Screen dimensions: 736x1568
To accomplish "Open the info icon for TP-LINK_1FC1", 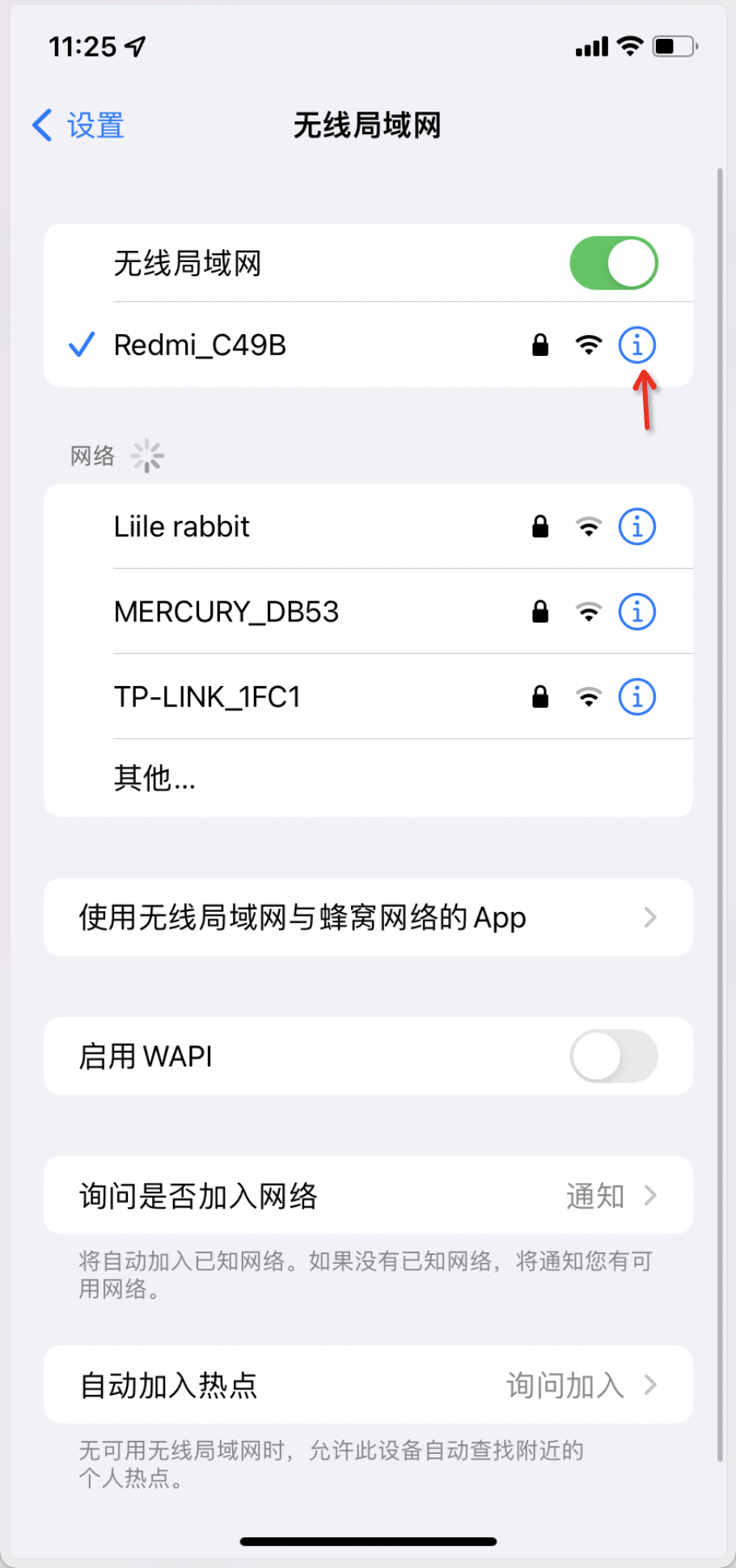I will [637, 697].
